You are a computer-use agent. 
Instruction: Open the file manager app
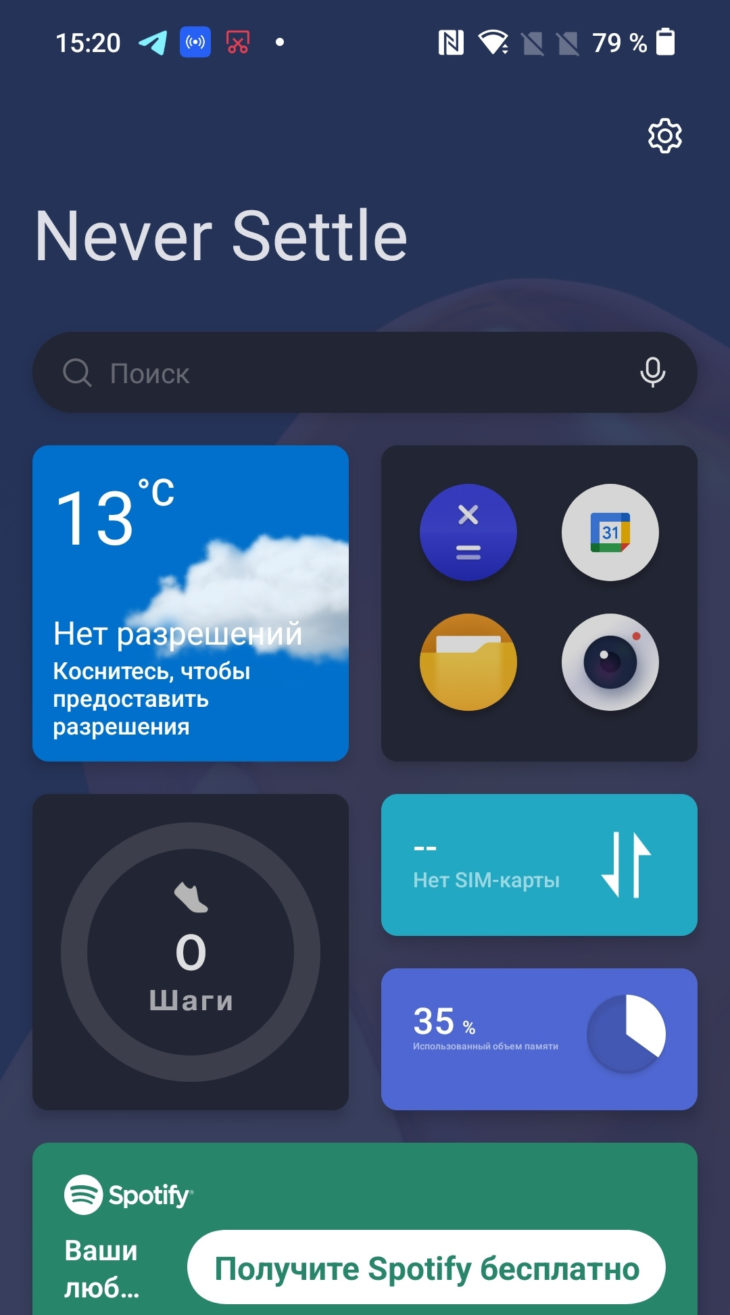coord(468,661)
